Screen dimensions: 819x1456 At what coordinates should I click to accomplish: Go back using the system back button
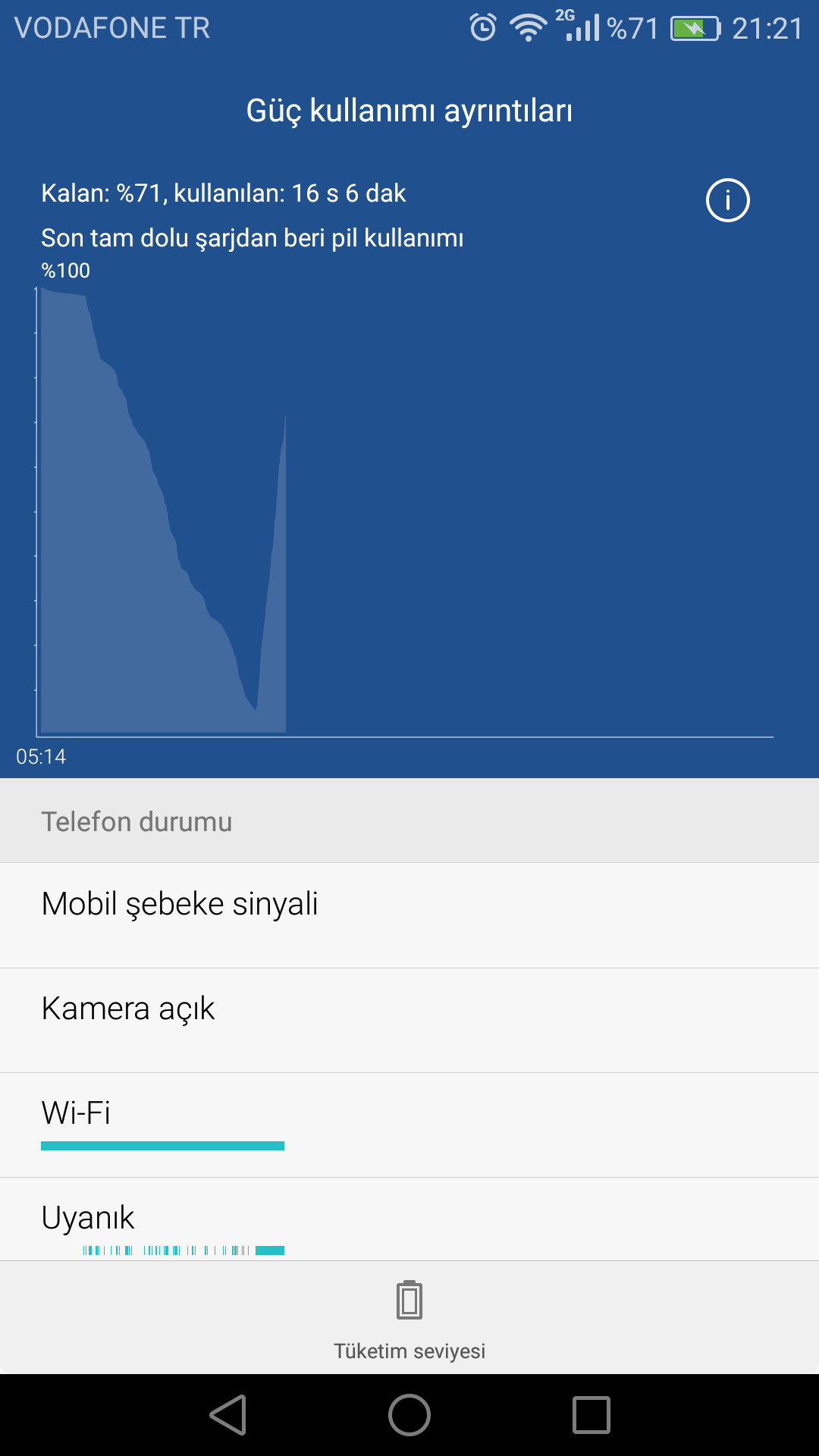228,1415
